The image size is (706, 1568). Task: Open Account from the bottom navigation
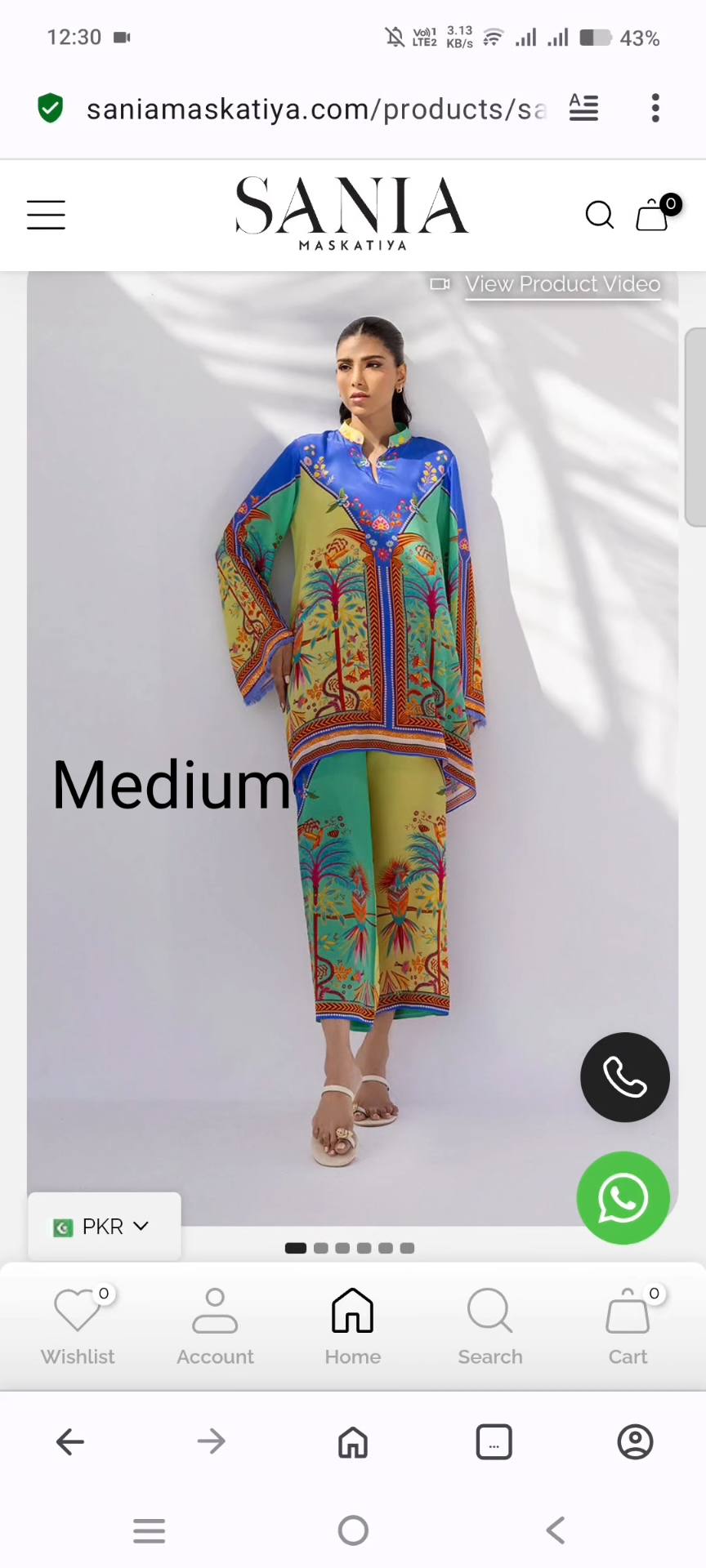pos(215,1323)
